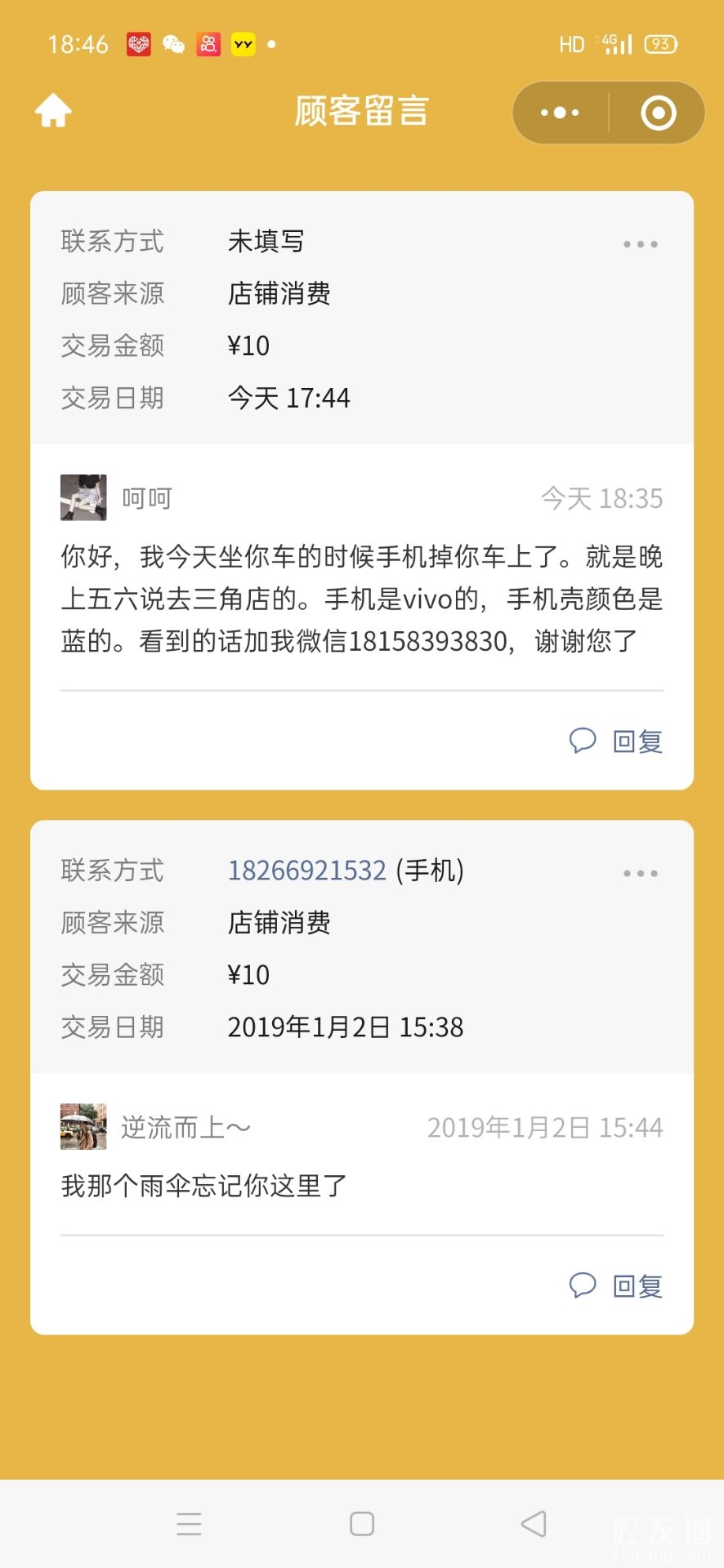This screenshot has width=724, height=1568.
Task: Open the system recent apps menu
Action: pyautogui.click(x=189, y=1524)
